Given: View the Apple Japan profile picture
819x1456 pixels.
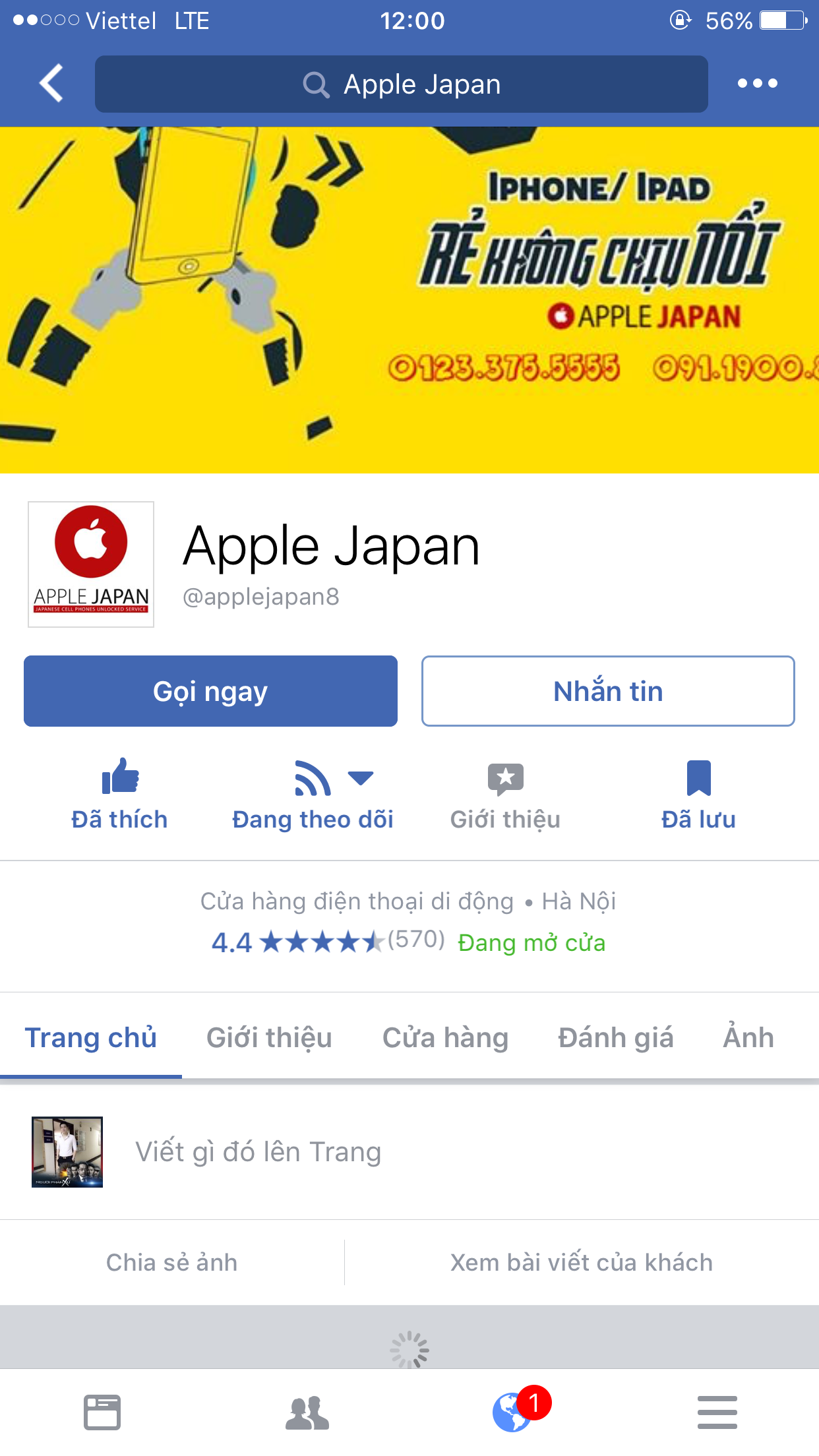Looking at the screenshot, I should click(91, 564).
